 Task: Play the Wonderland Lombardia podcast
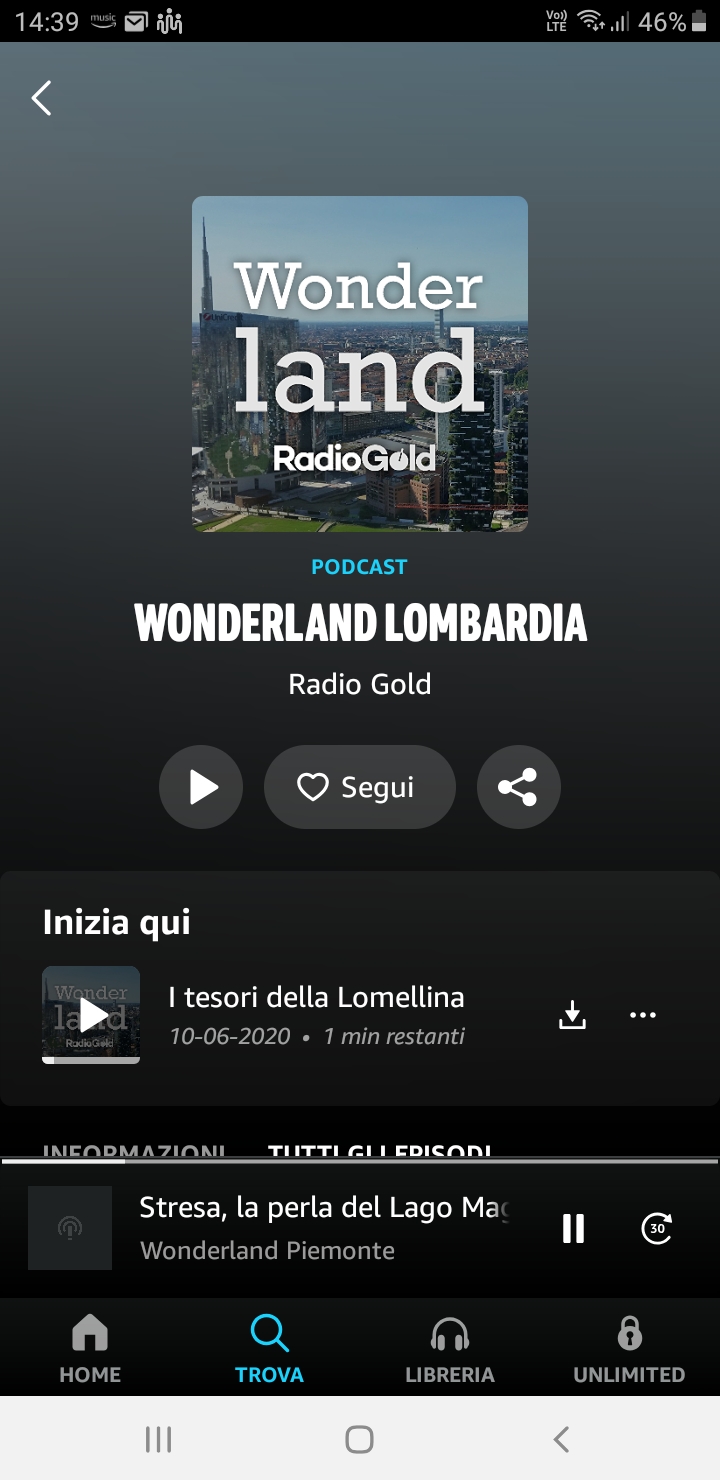[x=201, y=787]
